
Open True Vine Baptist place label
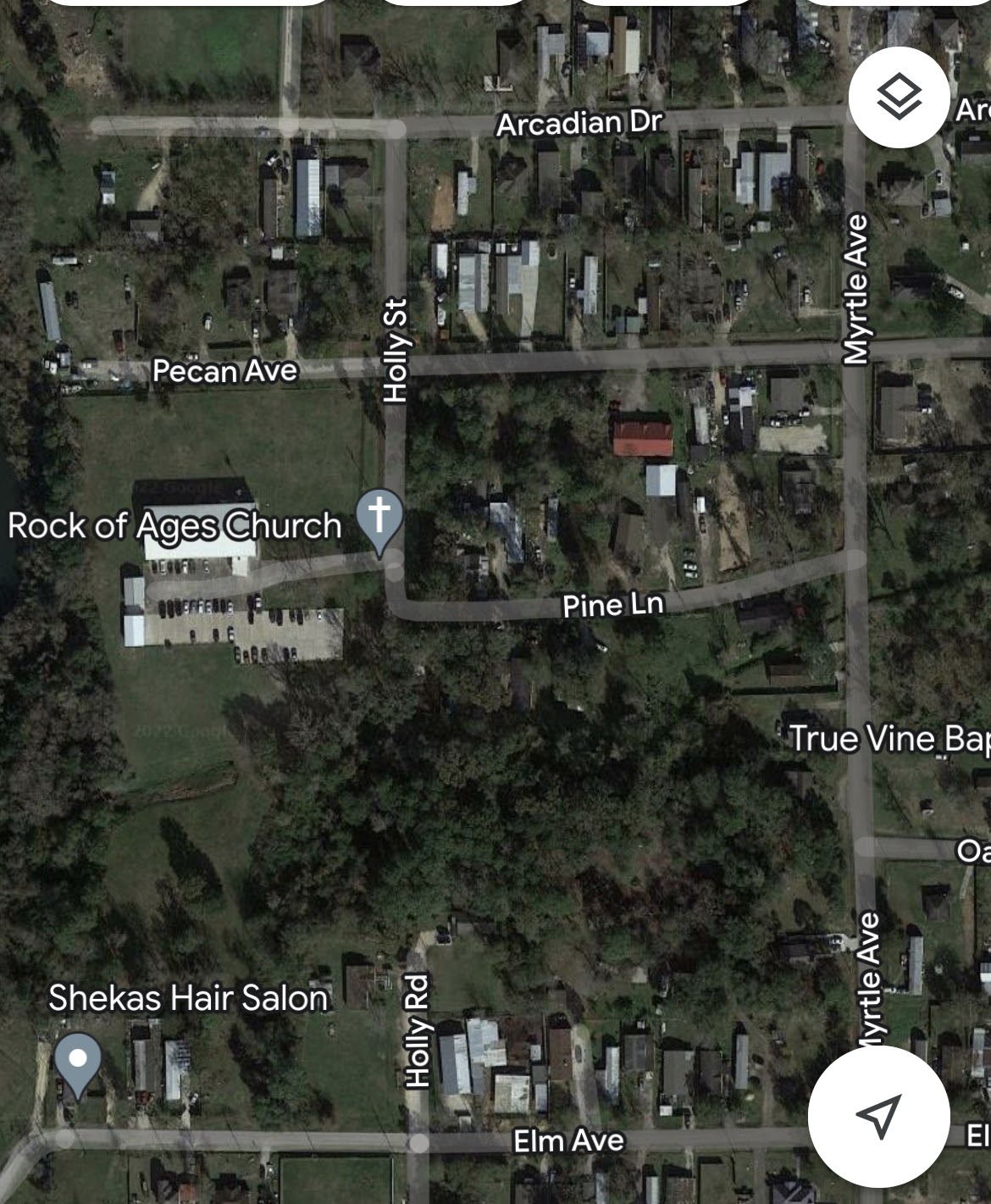coord(889,739)
